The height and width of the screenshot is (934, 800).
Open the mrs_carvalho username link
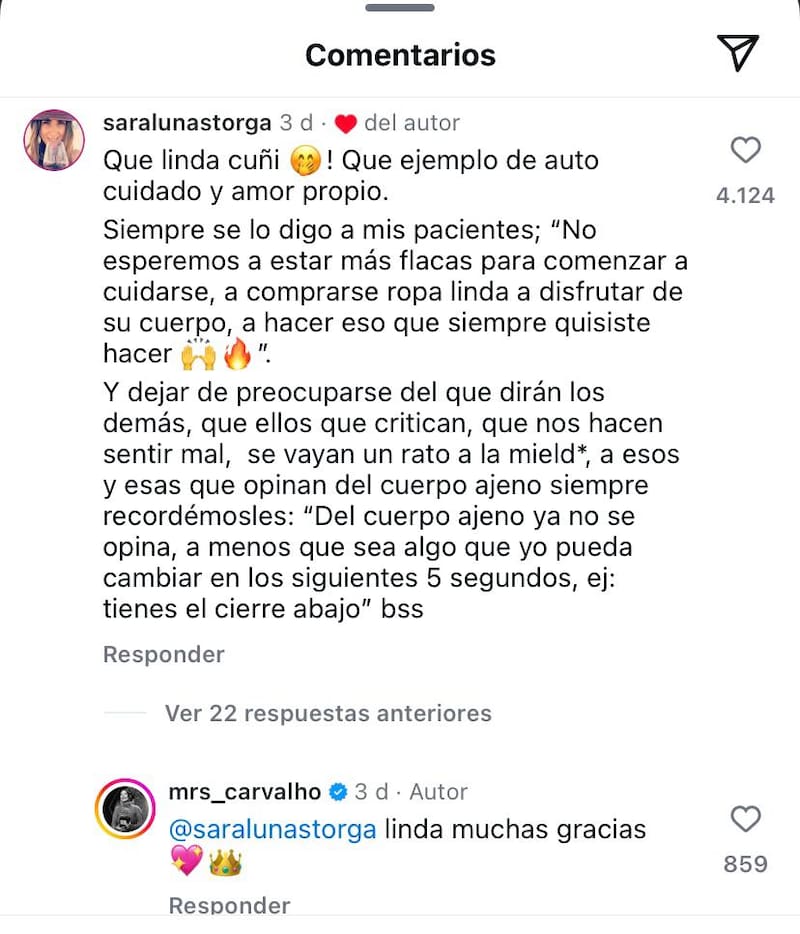(244, 791)
